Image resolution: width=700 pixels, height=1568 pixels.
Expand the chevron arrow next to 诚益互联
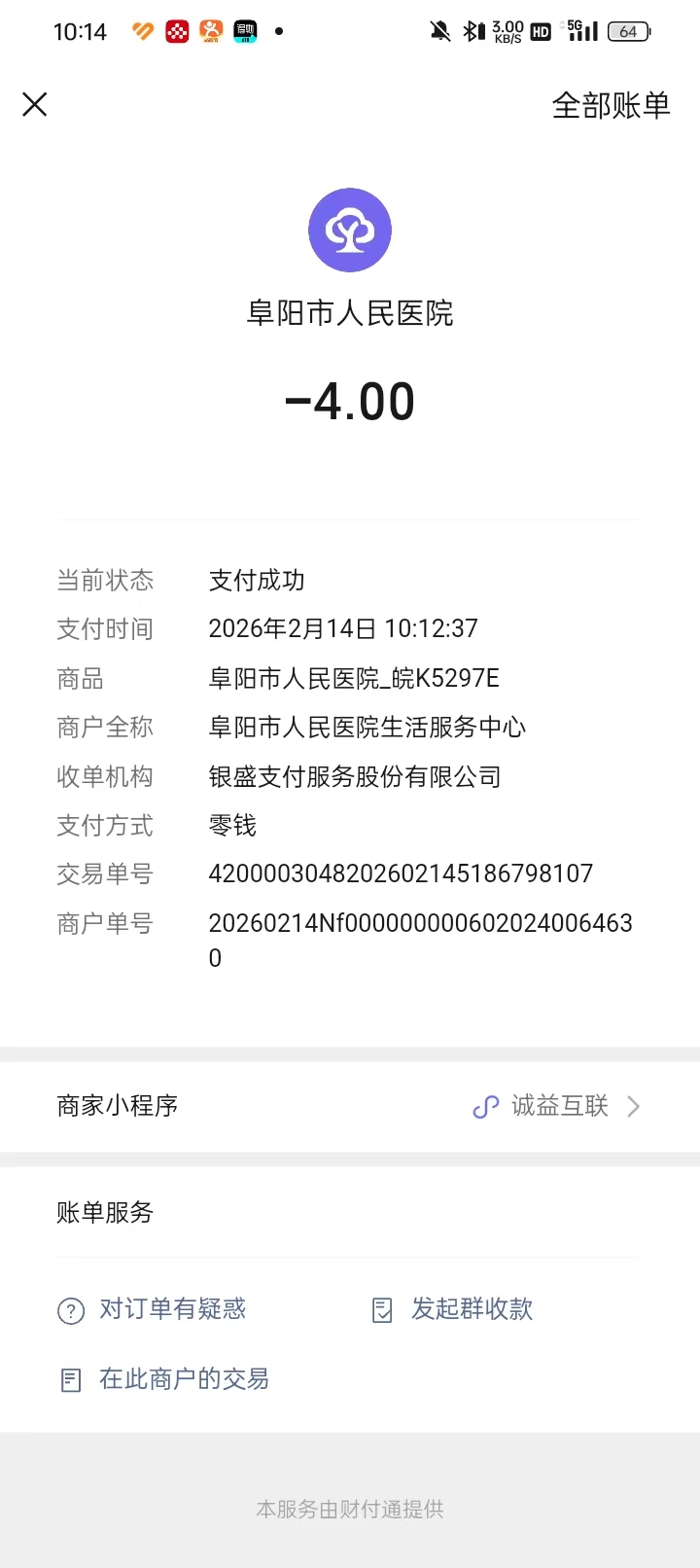pyautogui.click(x=634, y=1106)
